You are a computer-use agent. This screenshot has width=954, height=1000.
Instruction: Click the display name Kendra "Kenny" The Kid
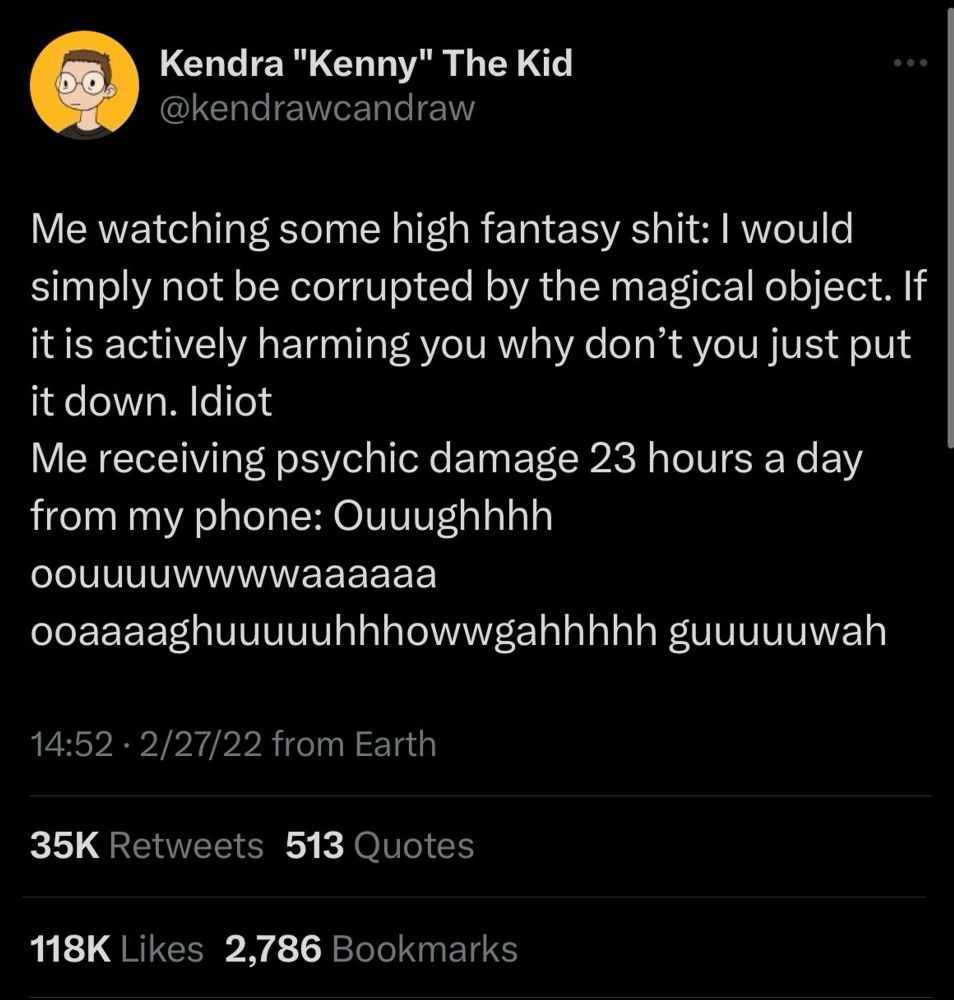coord(365,64)
